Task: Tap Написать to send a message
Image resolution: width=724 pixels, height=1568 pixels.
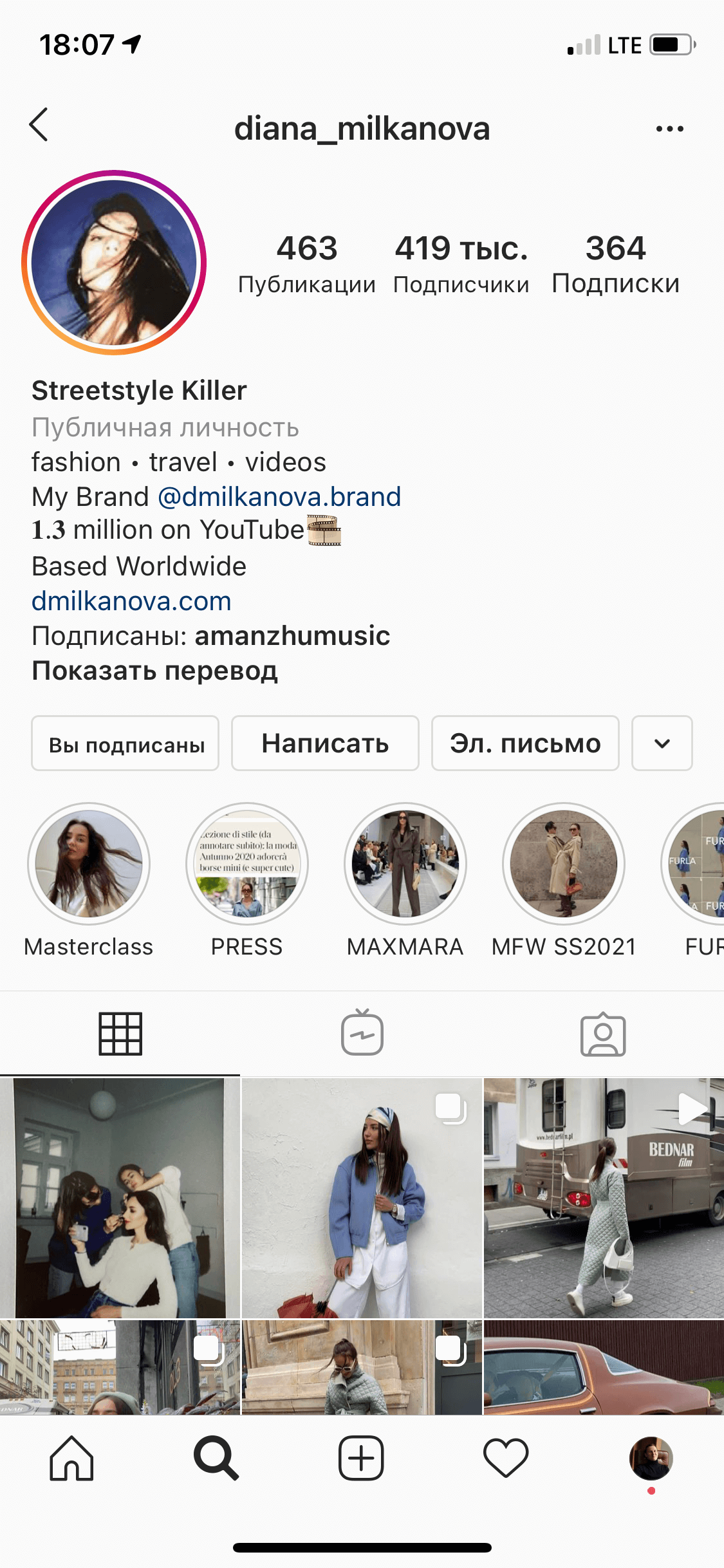Action: 325,744
